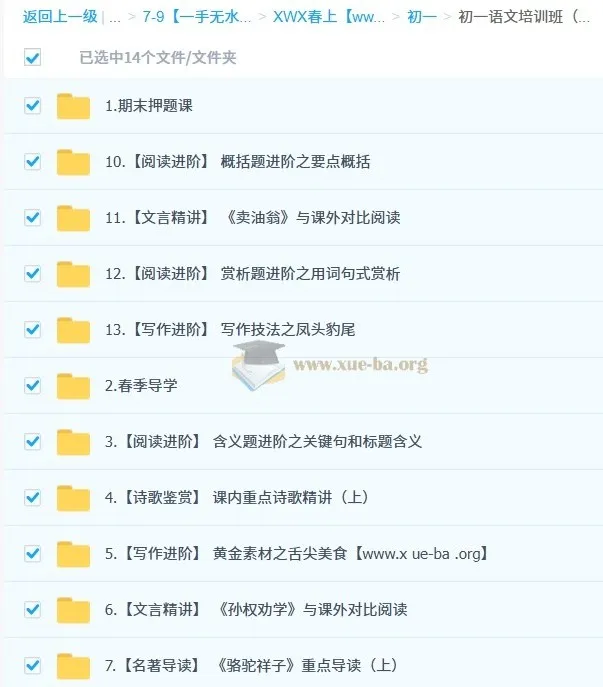Viewport: 603px width, 687px height.
Task: Open the folder 1.期末押题课
Action: 148,106
